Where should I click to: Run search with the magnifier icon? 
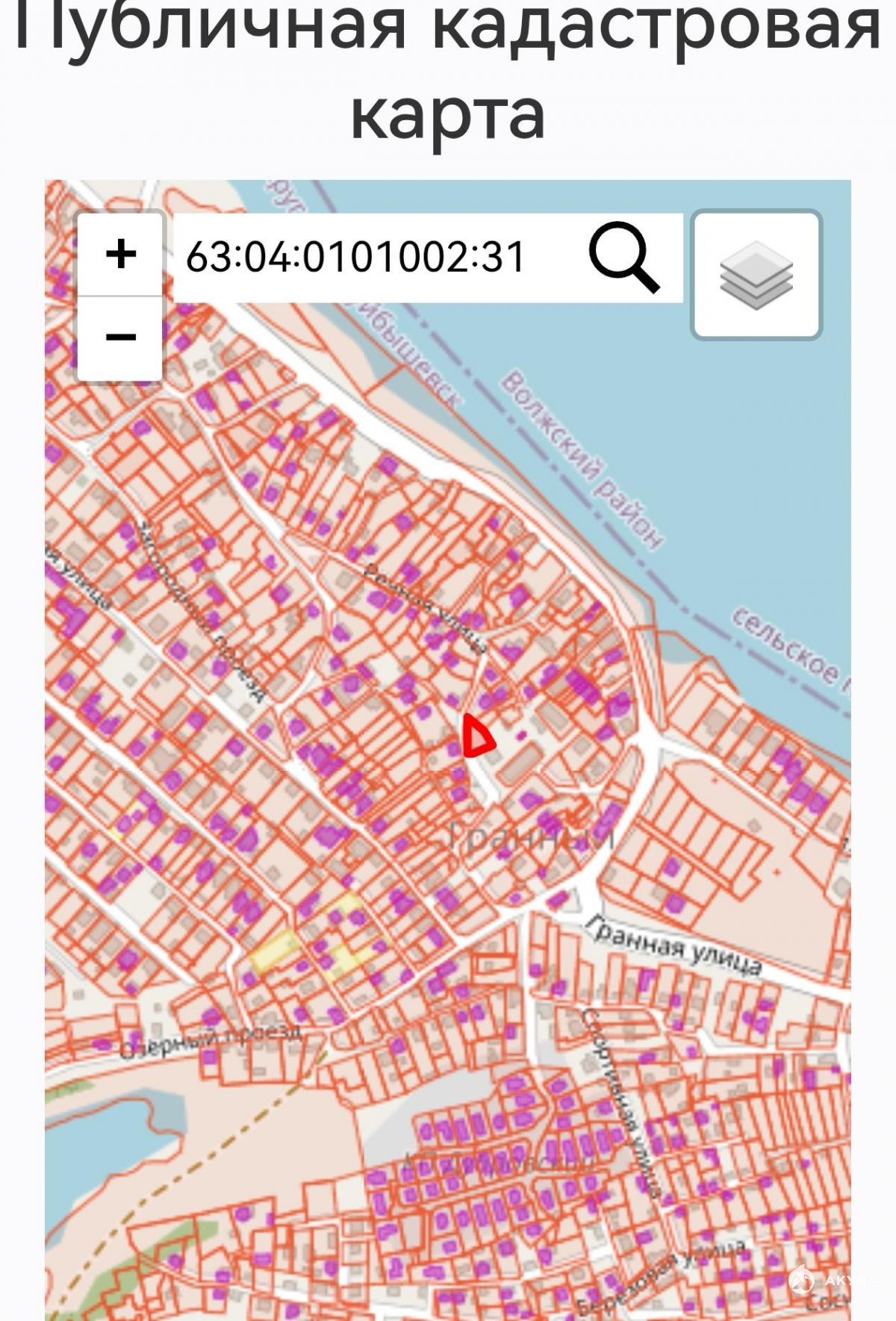click(x=624, y=258)
